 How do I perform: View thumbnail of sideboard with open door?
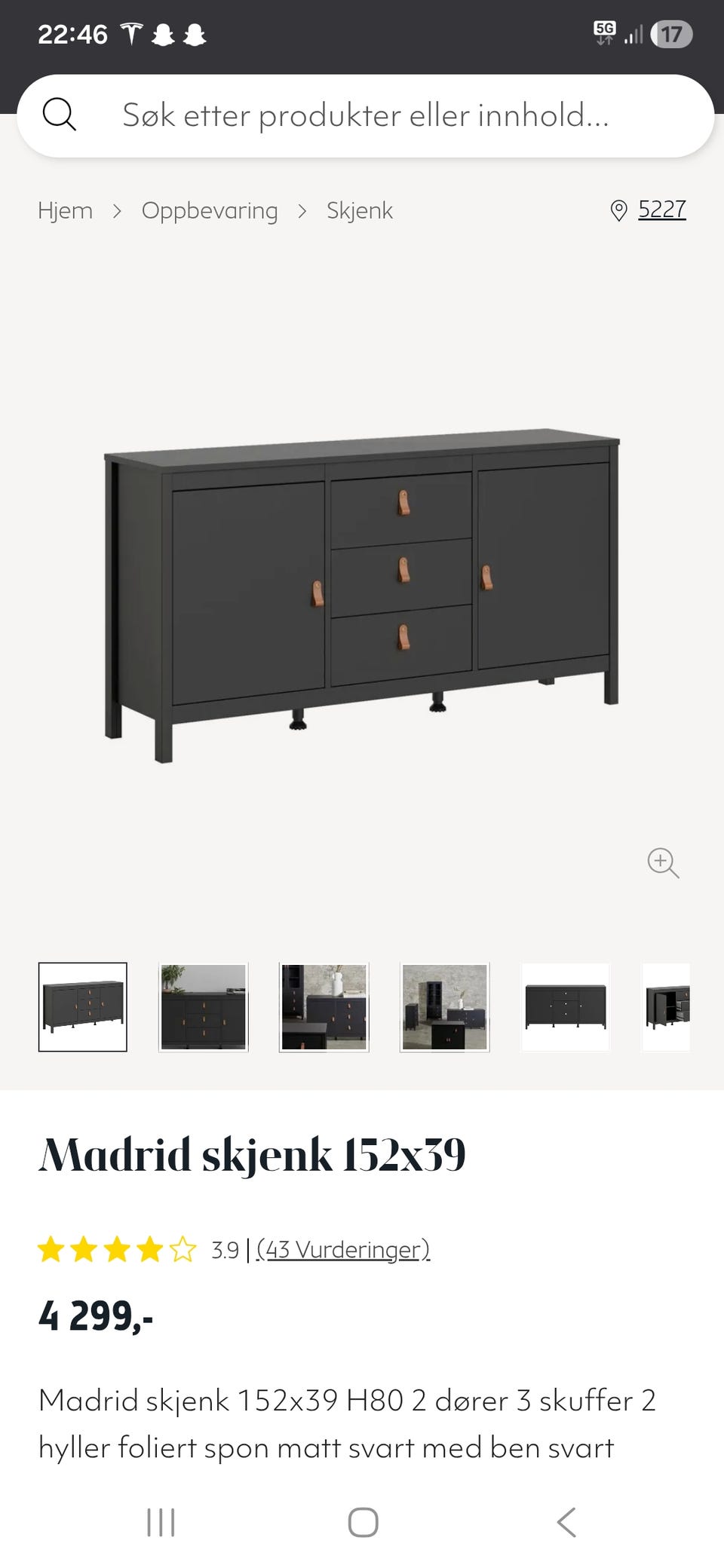667,1006
